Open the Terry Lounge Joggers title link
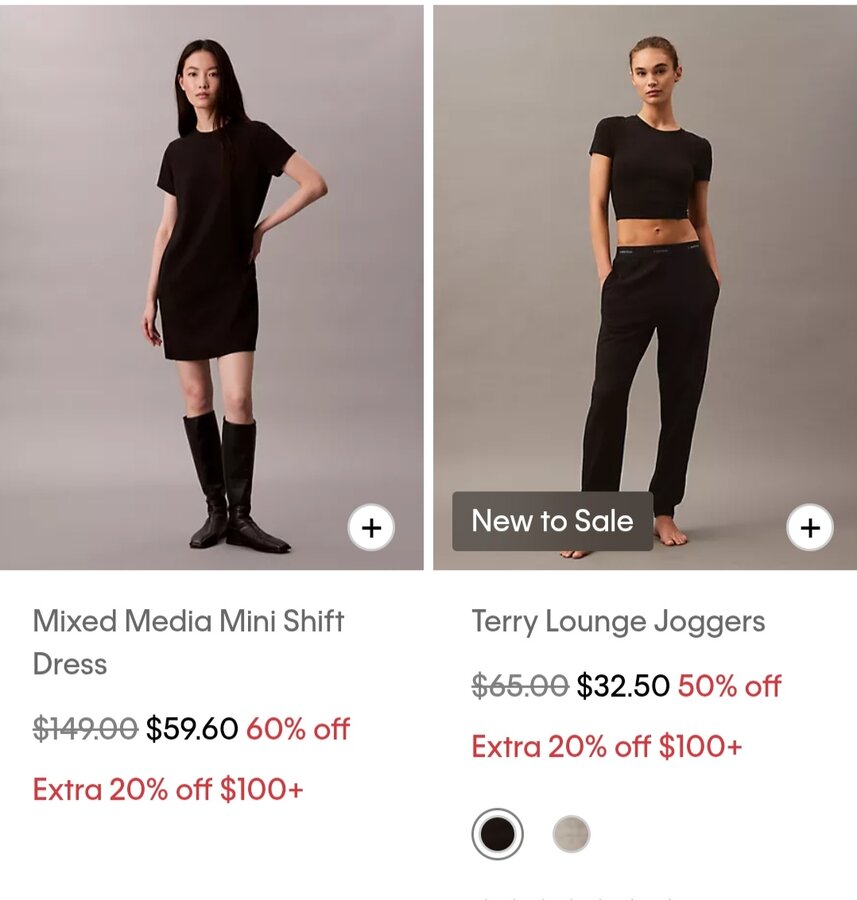 tap(618, 622)
